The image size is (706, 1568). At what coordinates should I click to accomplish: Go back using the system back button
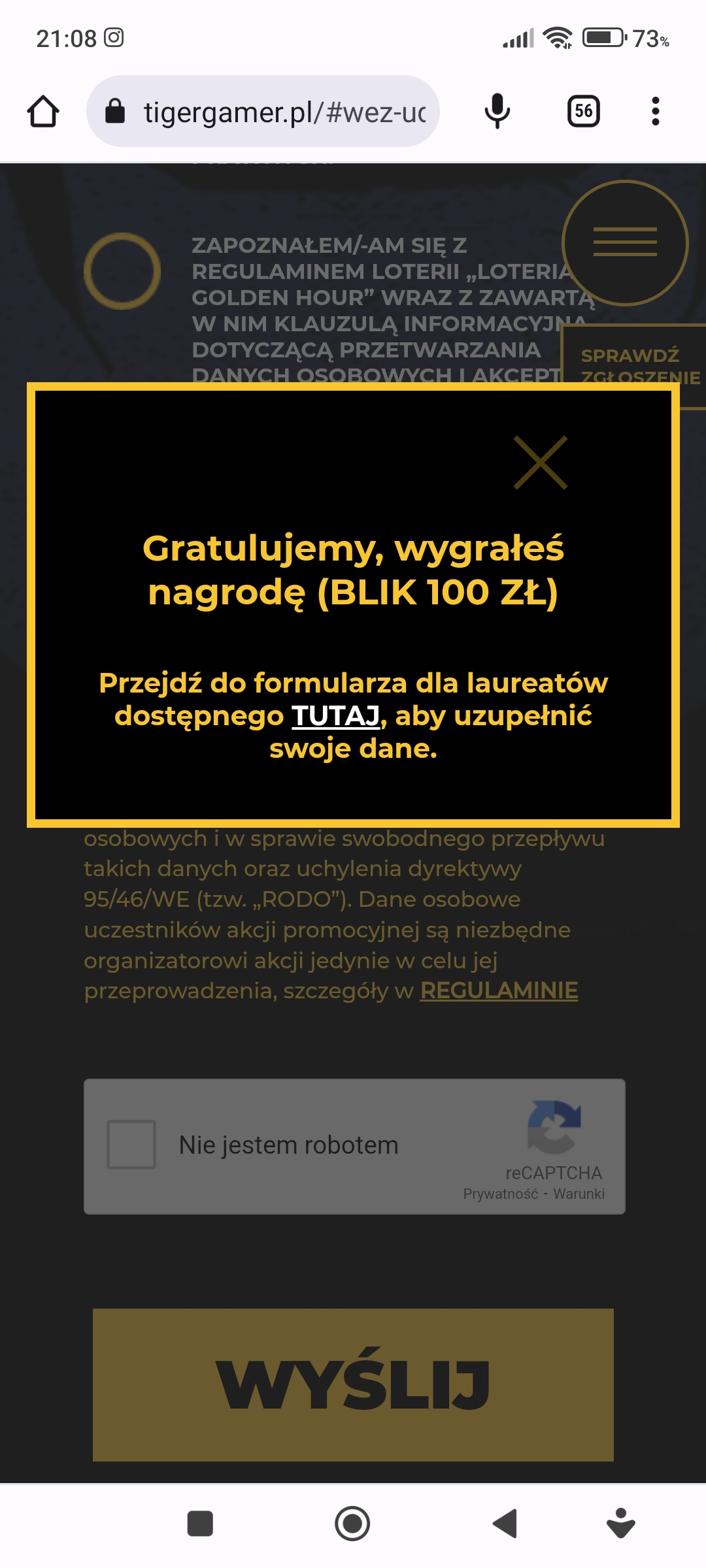click(x=505, y=1524)
